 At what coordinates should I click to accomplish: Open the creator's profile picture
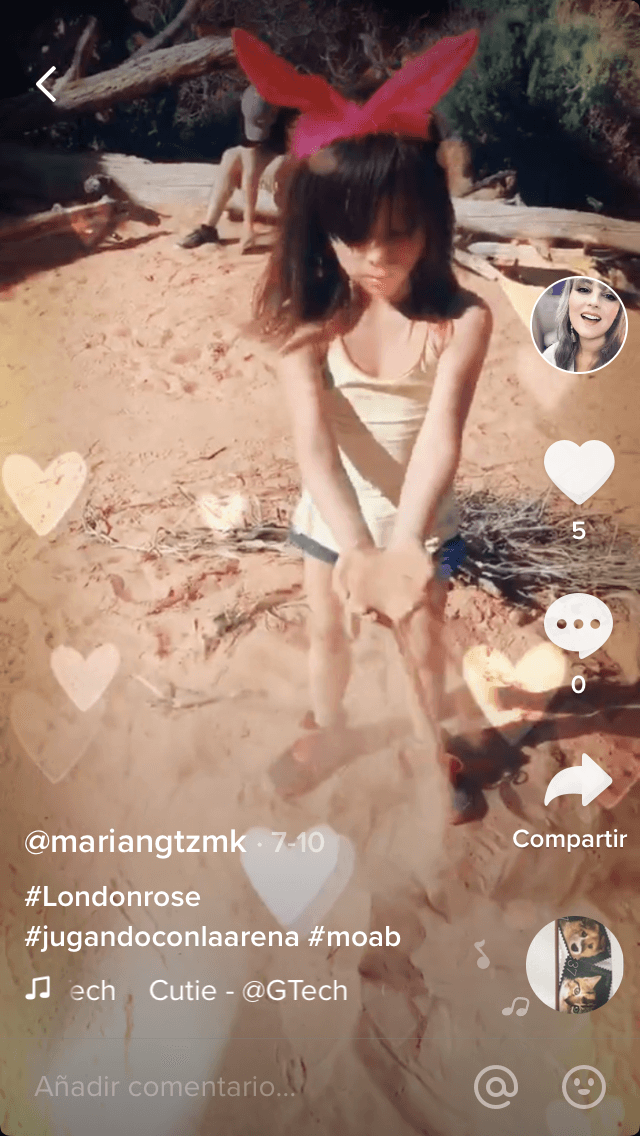pyautogui.click(x=578, y=325)
